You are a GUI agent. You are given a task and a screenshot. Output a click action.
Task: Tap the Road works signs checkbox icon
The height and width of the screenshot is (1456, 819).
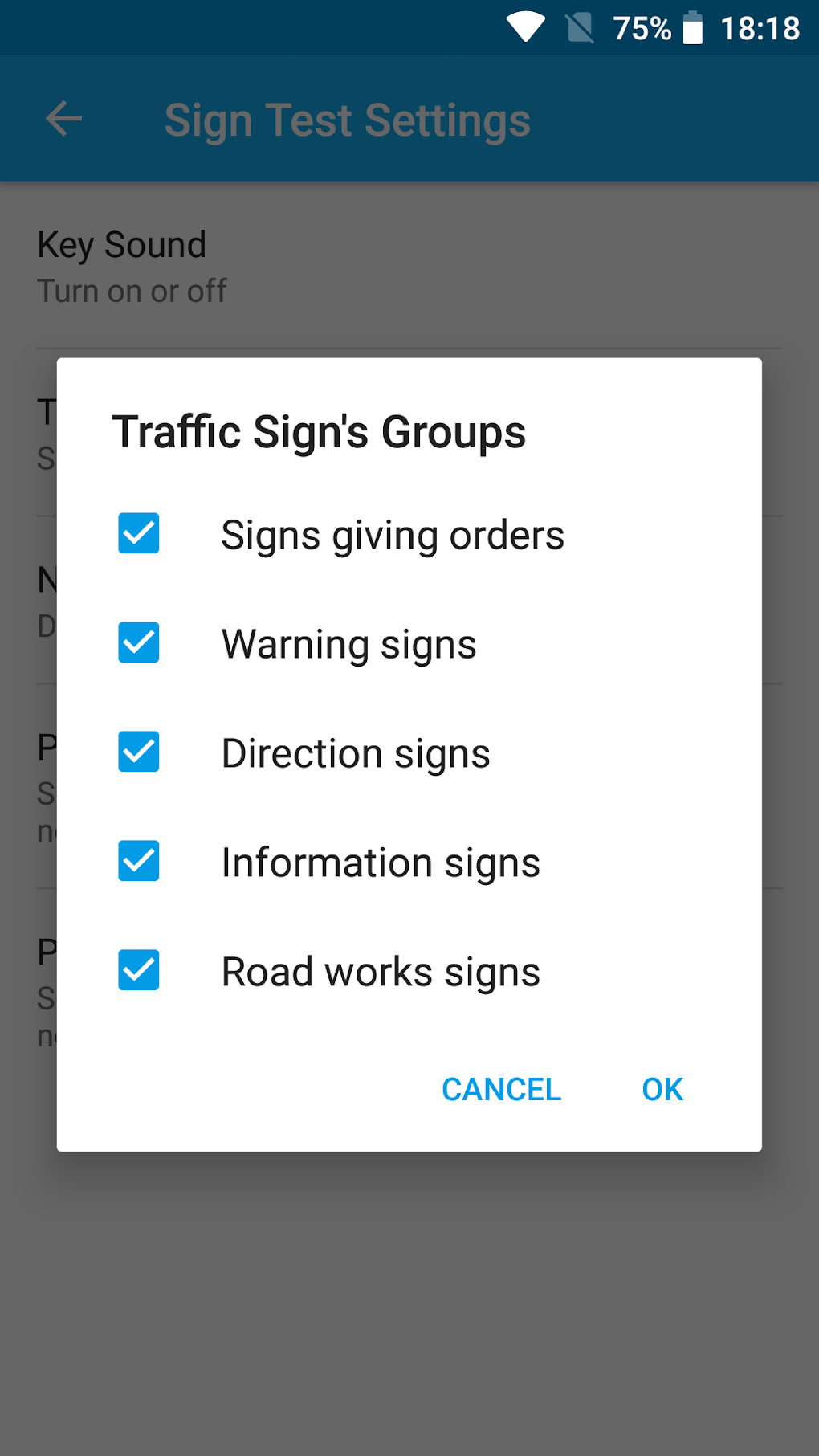138,970
